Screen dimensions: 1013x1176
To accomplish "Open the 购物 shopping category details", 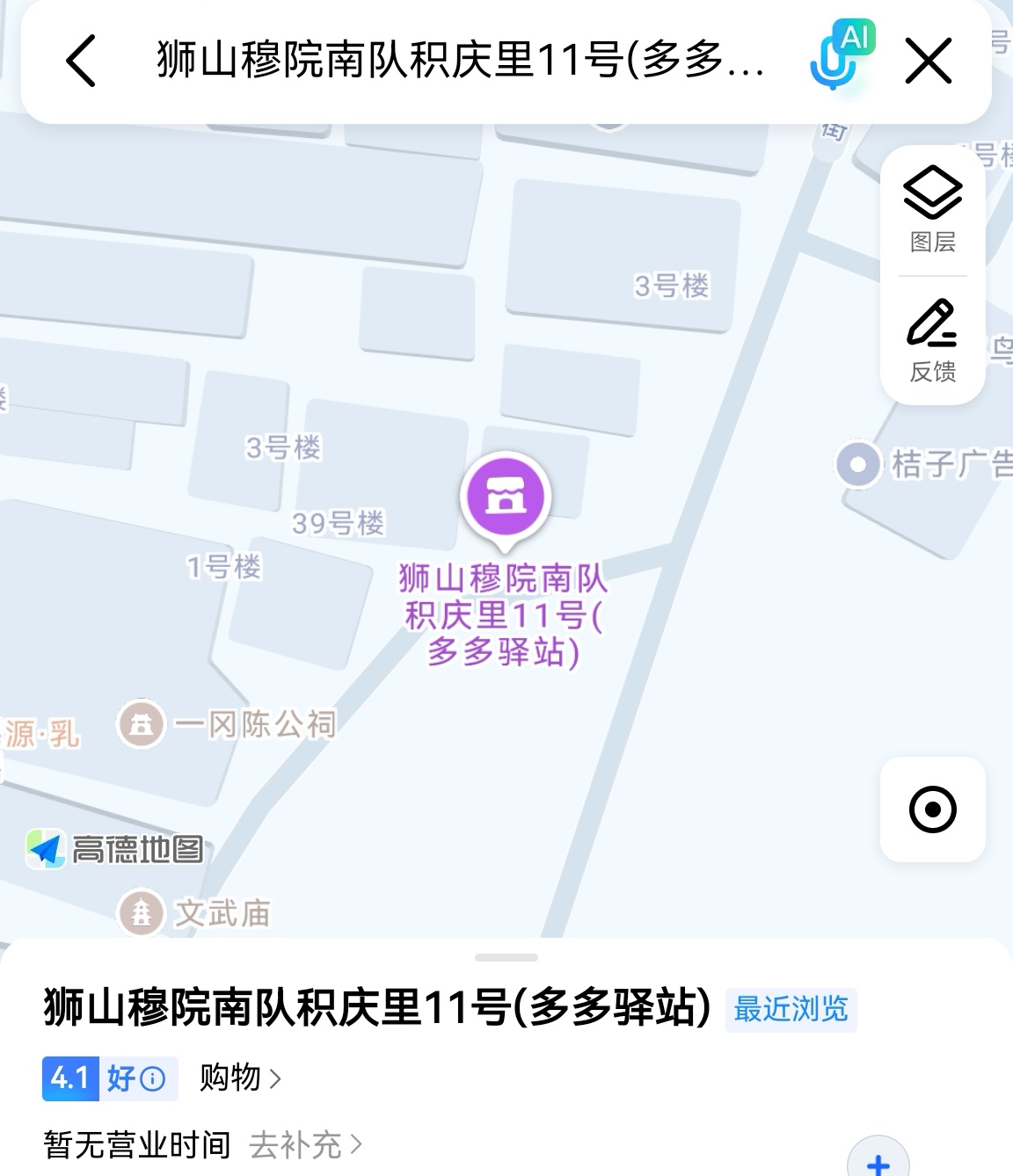I will [239, 1078].
